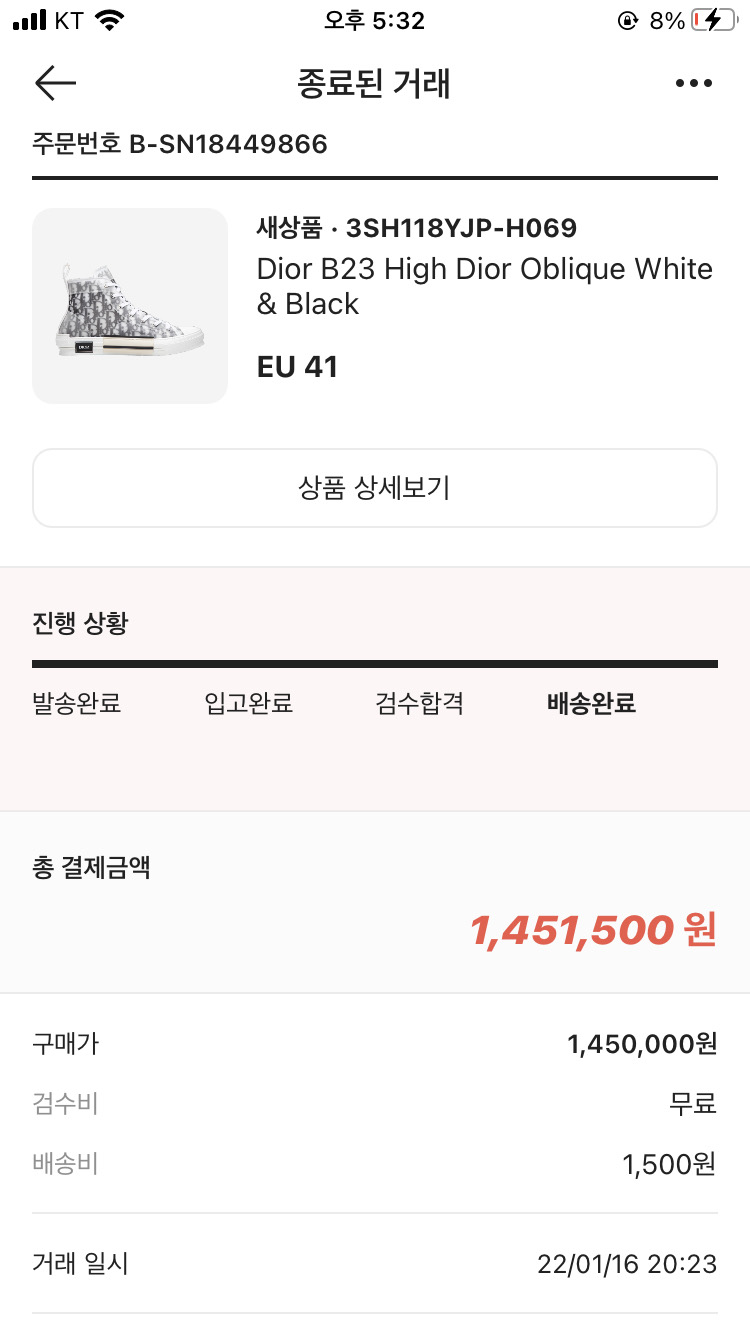Image resolution: width=750 pixels, height=1334 pixels.
Task: Tap the 검수합격 inspection passed stage
Action: click(x=418, y=704)
